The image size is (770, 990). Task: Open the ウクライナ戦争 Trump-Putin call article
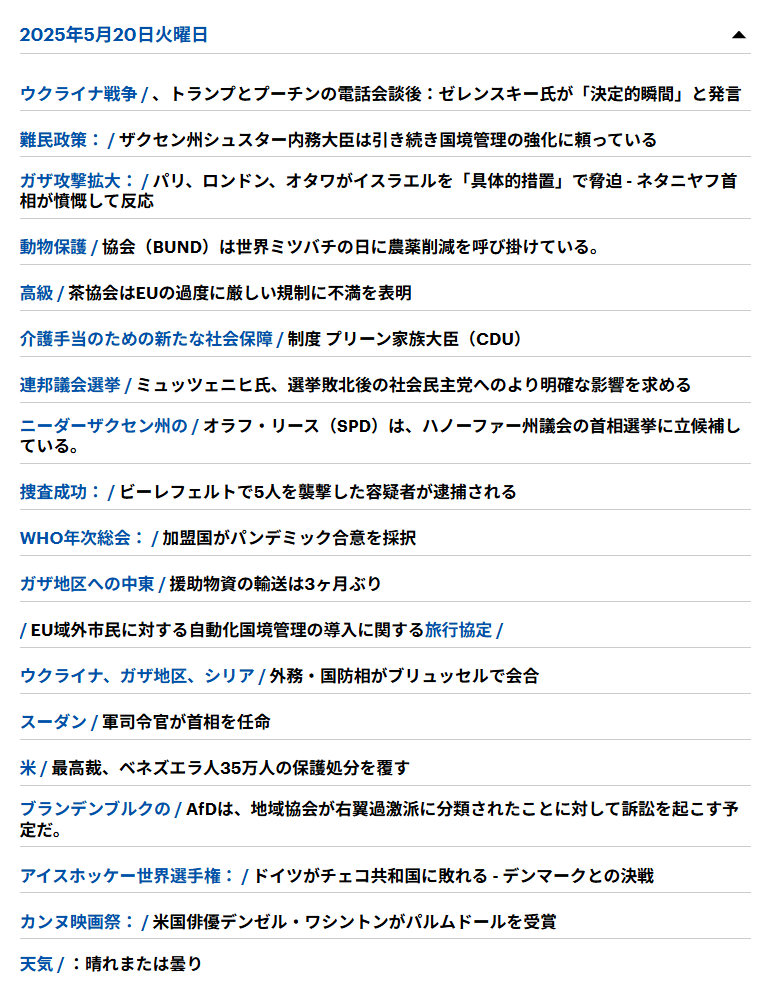pyautogui.click(x=380, y=94)
